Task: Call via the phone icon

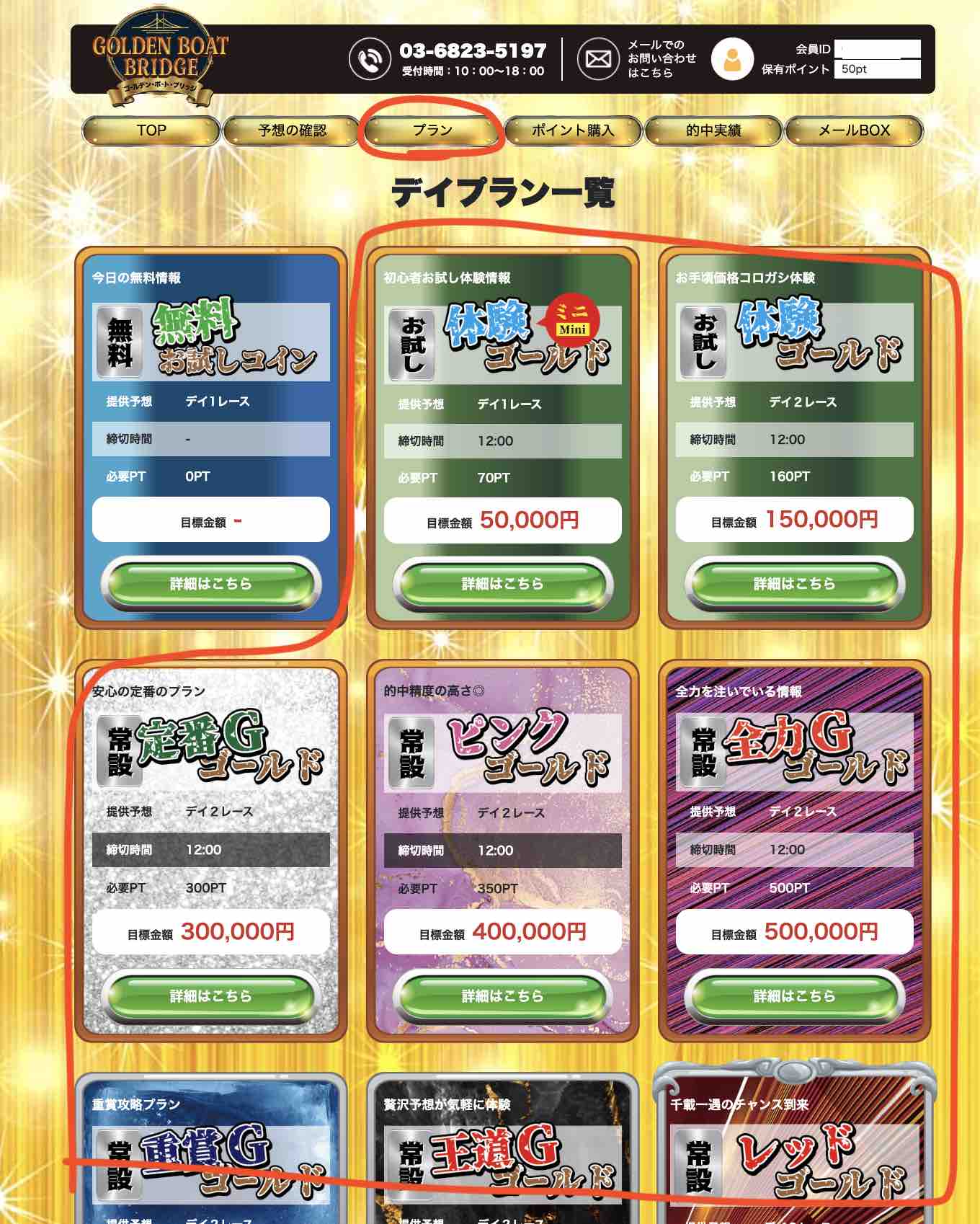Action: pyautogui.click(x=370, y=59)
